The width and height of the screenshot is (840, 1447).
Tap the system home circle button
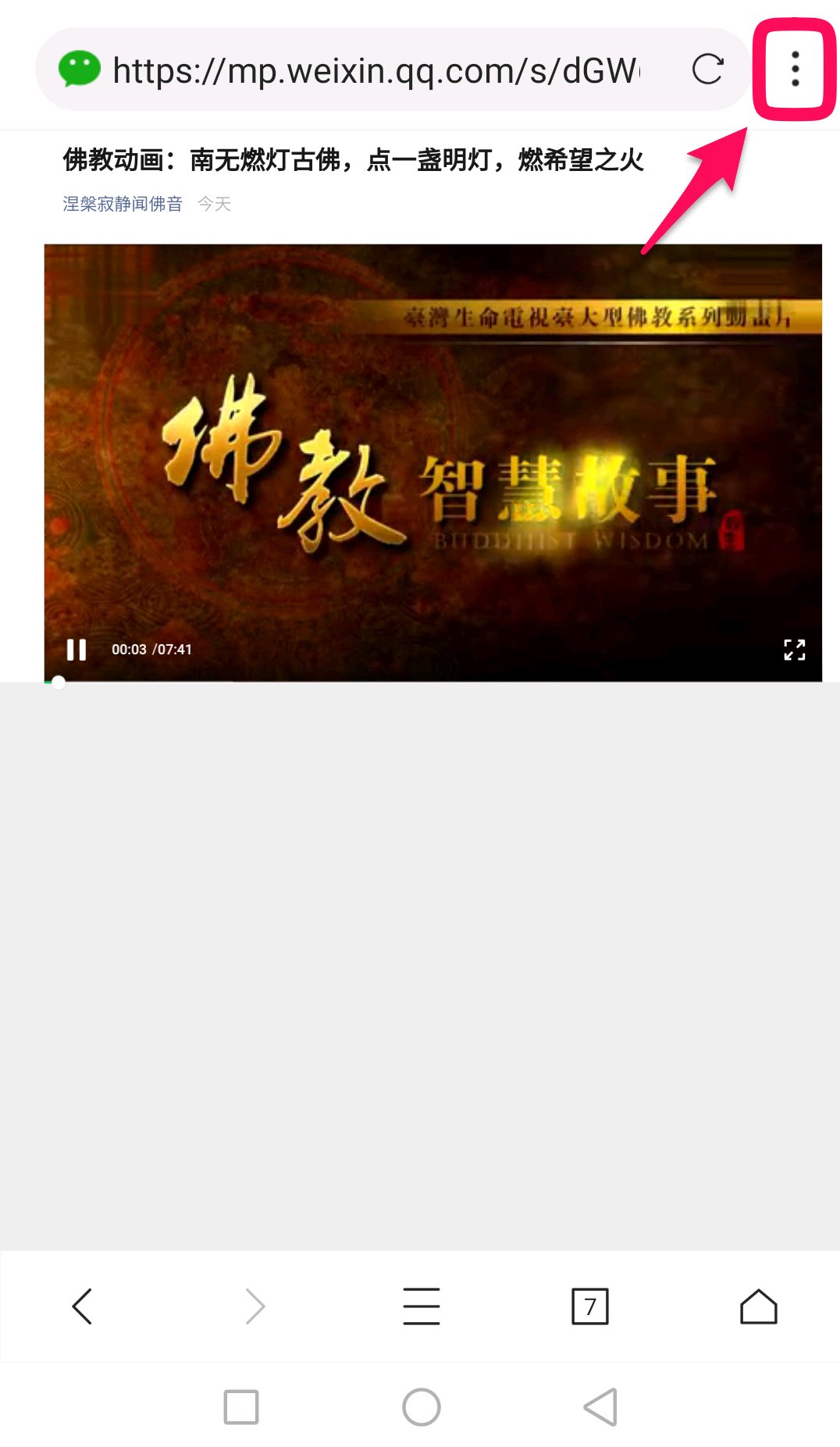[422, 1406]
